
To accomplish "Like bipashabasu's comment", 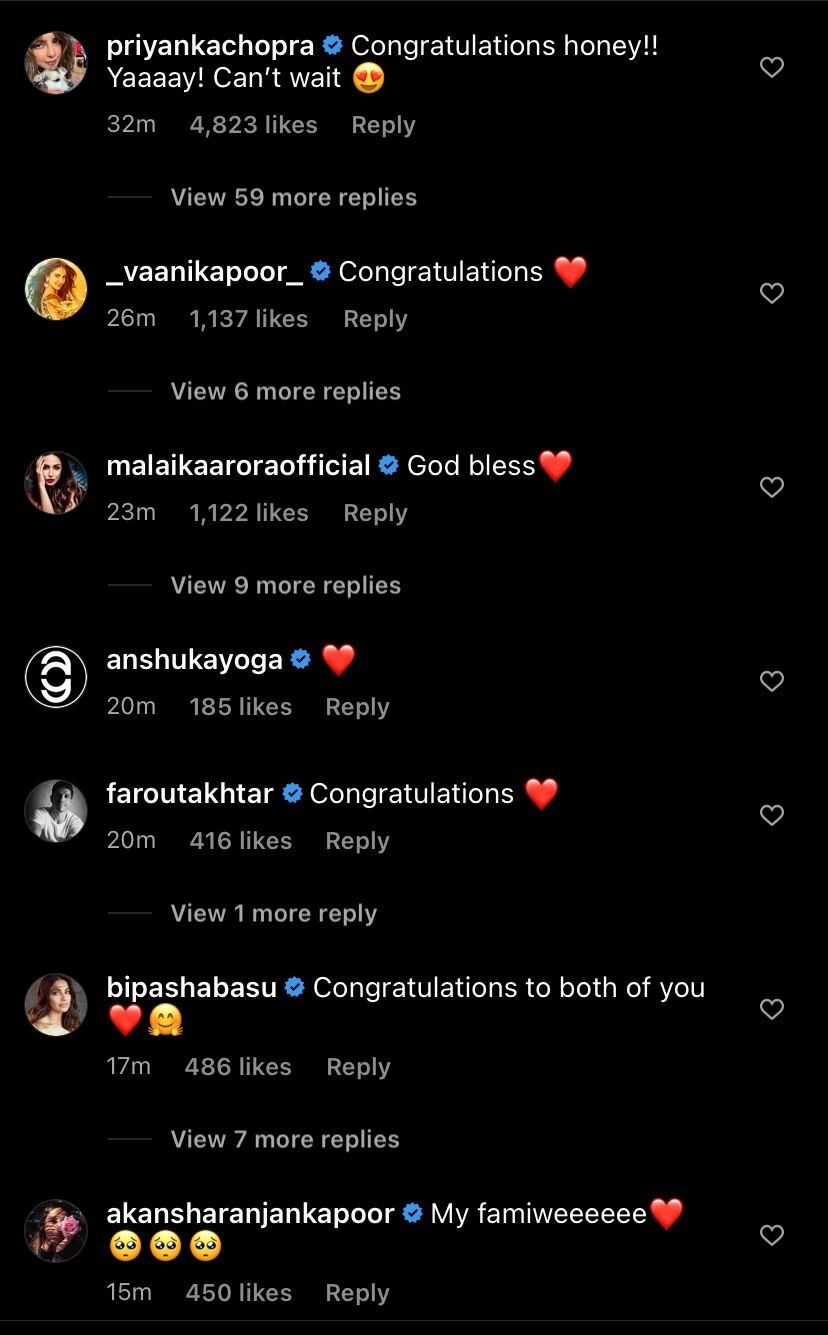I will click(x=771, y=1010).
